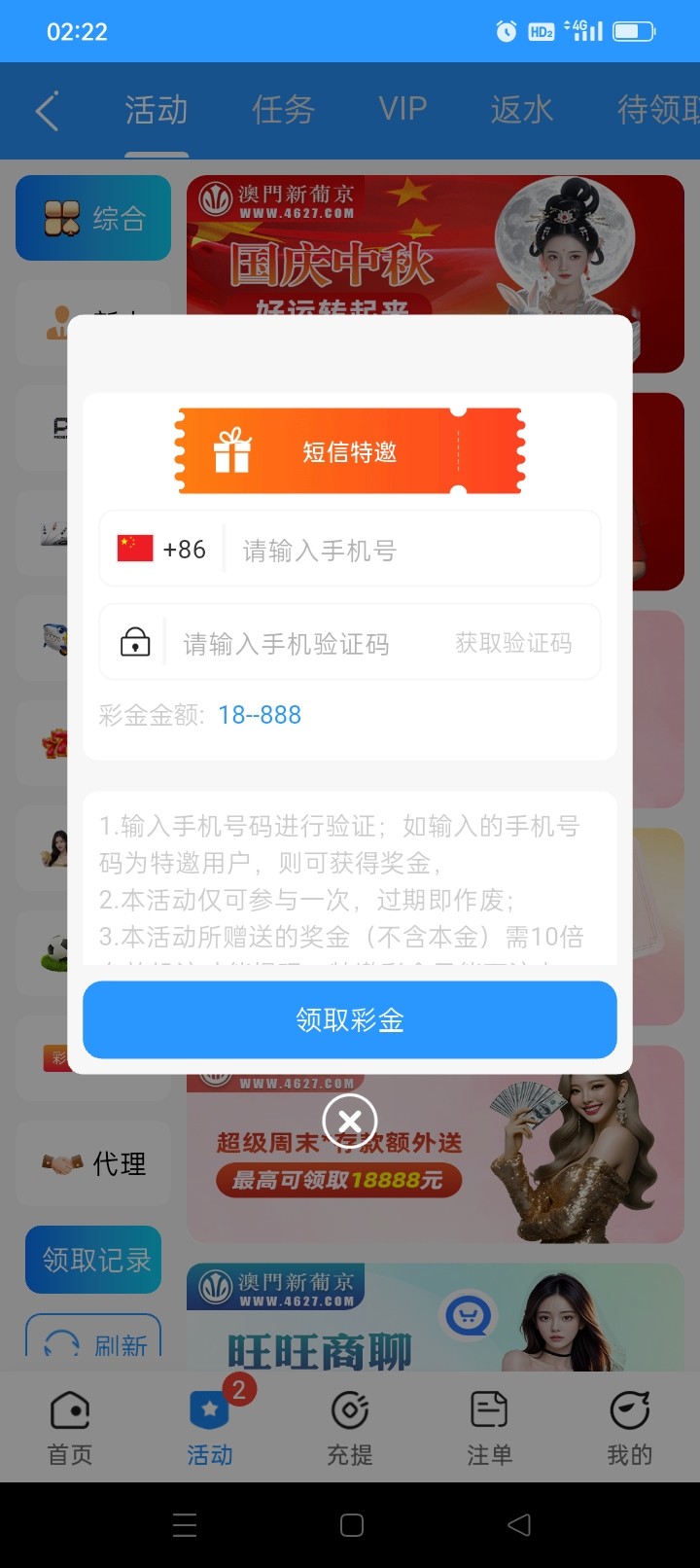Image resolution: width=700 pixels, height=1568 pixels.
Task: Open the 我的 bottom tab
Action: (629, 1427)
